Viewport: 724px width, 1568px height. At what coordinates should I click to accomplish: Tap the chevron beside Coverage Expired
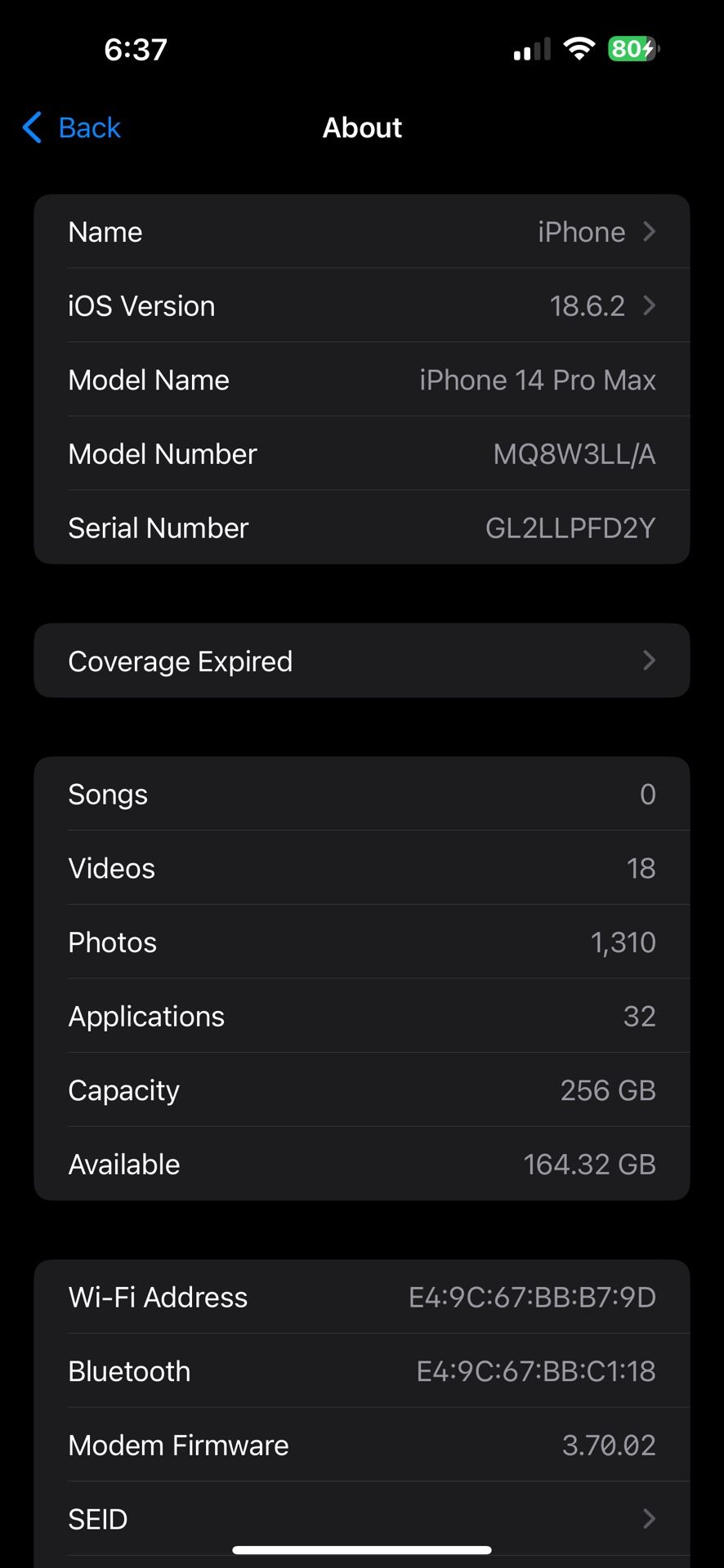click(x=648, y=661)
